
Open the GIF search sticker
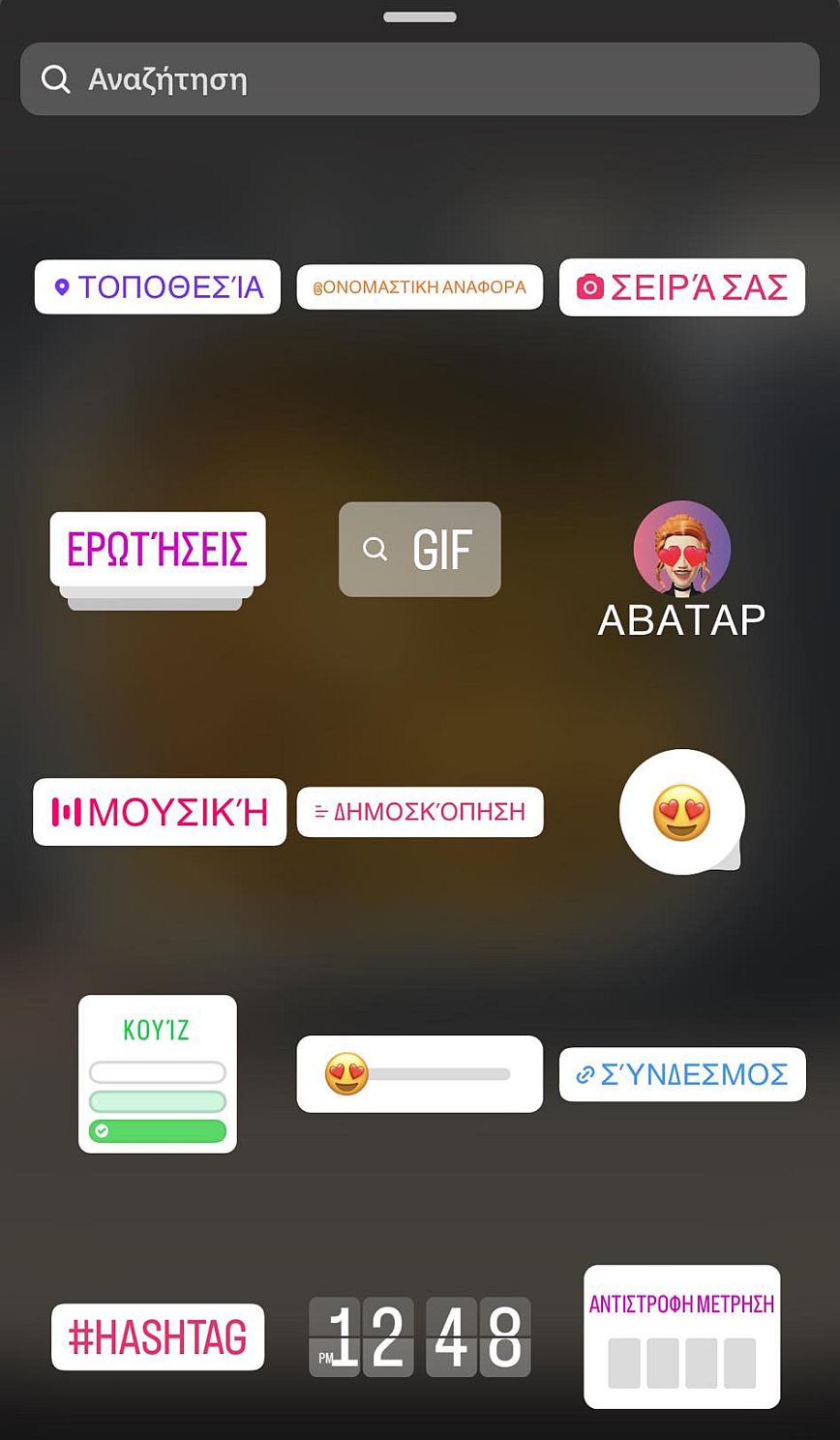tap(419, 549)
